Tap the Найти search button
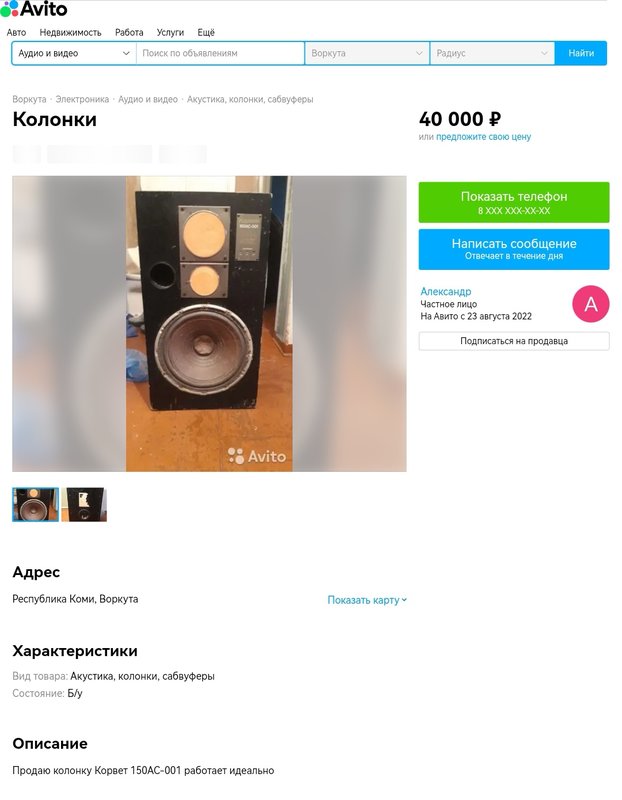This screenshot has height=800, width=622. (581, 53)
